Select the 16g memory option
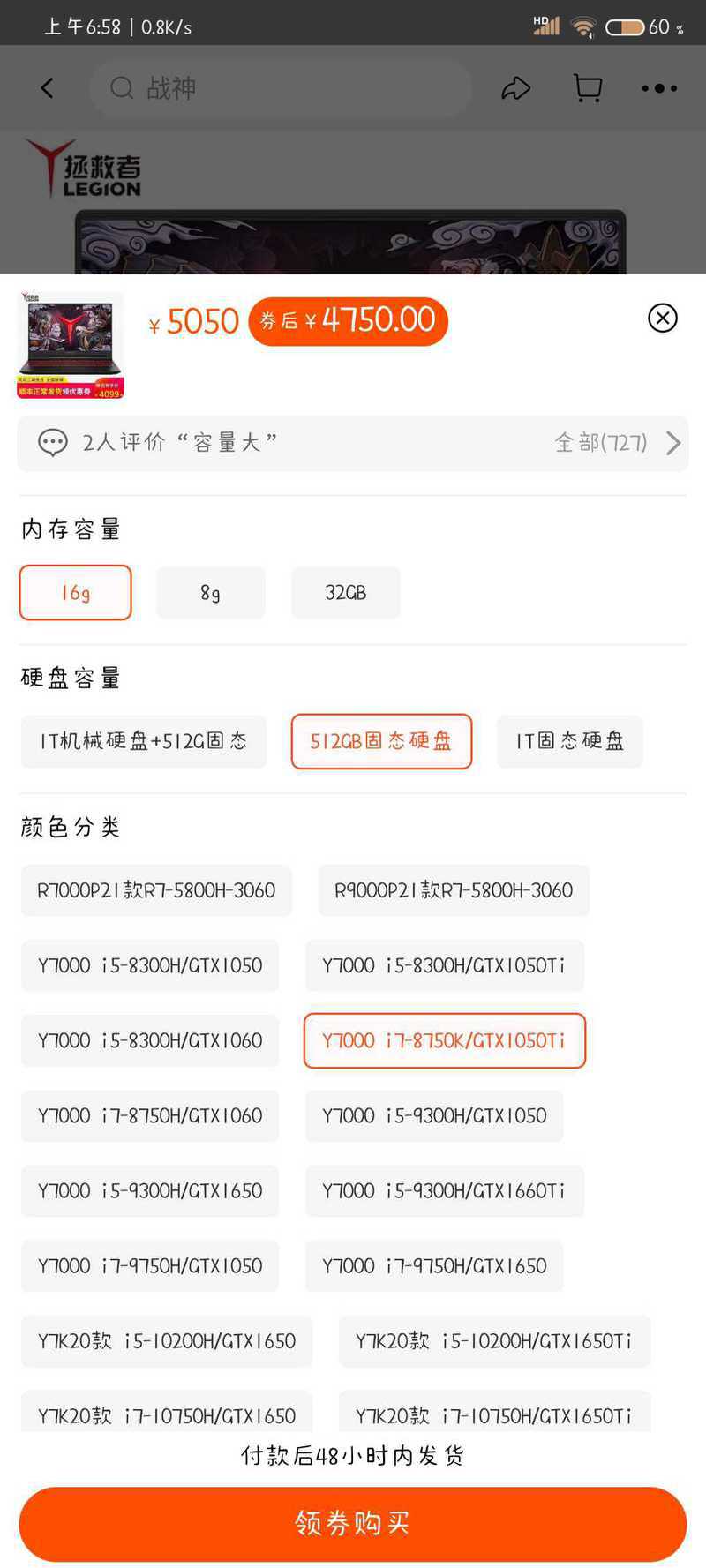The image size is (706, 1568). point(76,593)
